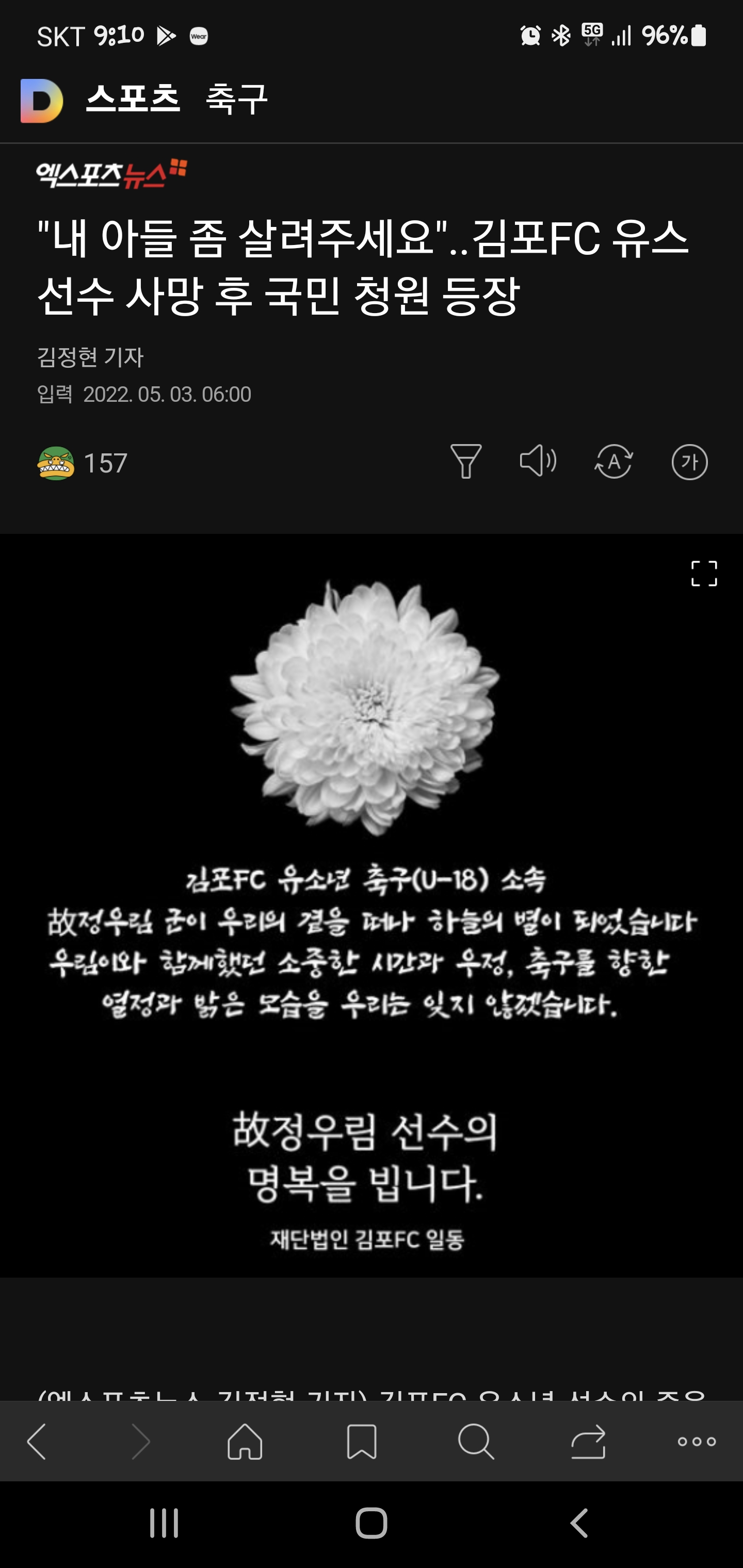Bookmark this page
The width and height of the screenshot is (743, 1568).
(x=362, y=1442)
